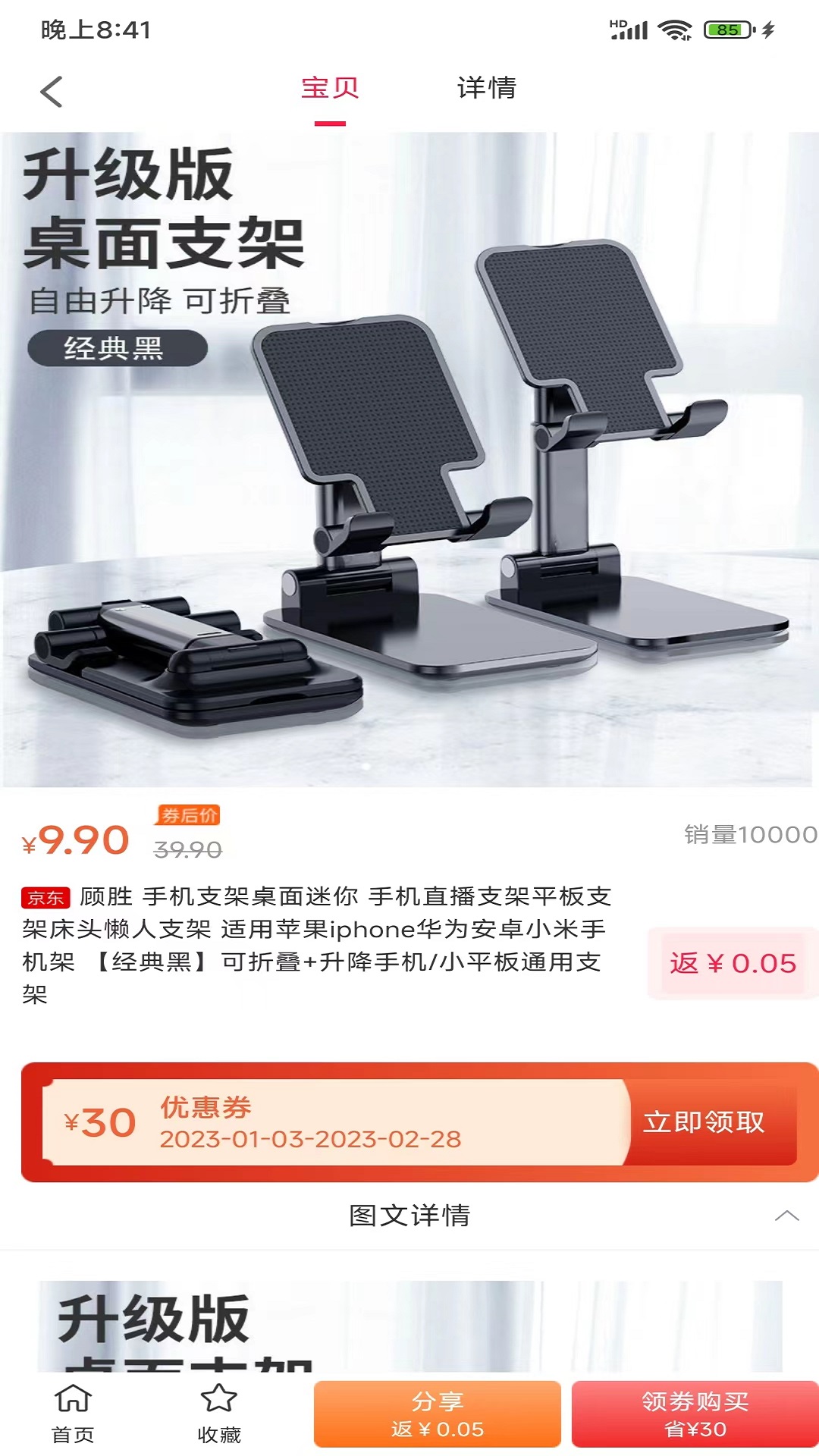Open the main product image
This screenshot has height=1456, width=819.
coord(409,460)
